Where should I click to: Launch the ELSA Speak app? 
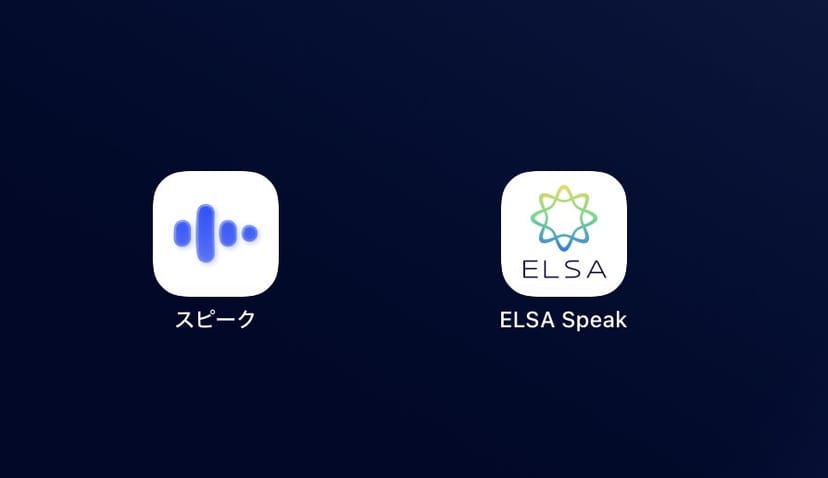click(x=563, y=233)
